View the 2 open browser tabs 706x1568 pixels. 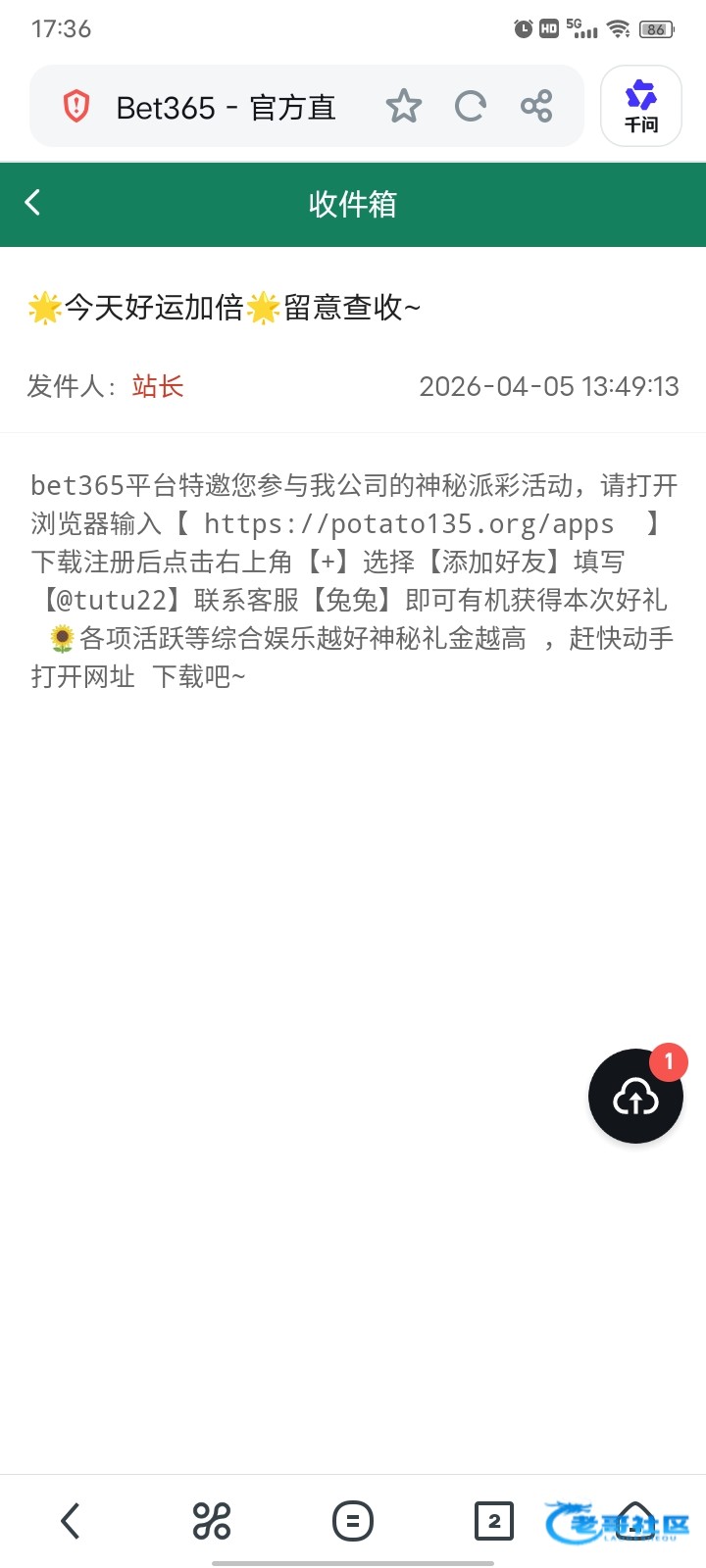[494, 1521]
